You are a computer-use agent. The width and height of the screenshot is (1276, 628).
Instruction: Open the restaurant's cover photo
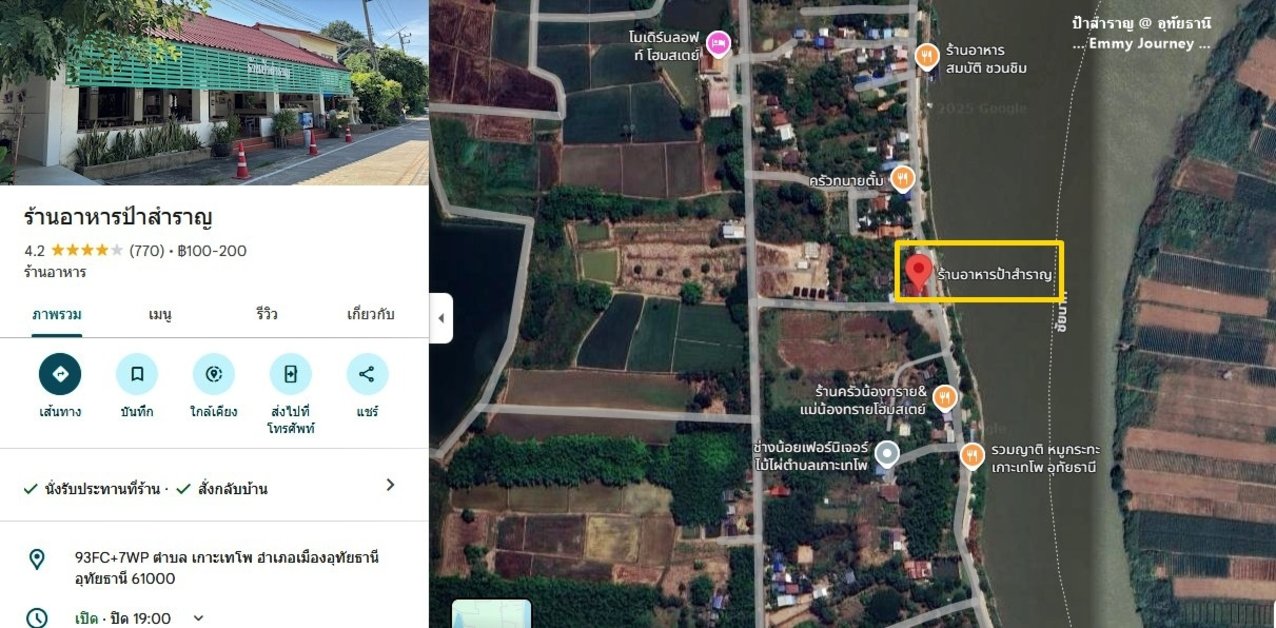point(214,92)
